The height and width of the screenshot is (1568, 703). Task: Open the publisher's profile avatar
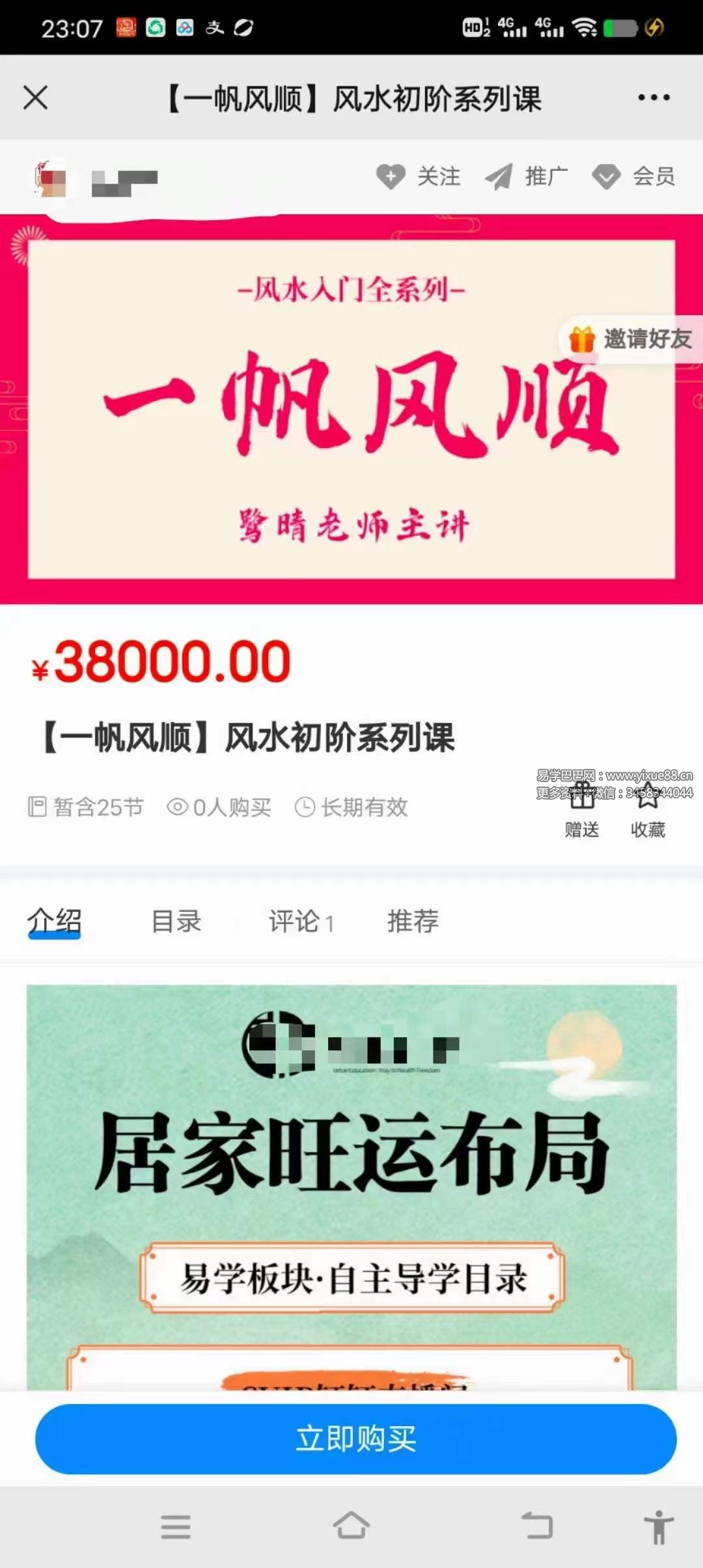(51, 179)
